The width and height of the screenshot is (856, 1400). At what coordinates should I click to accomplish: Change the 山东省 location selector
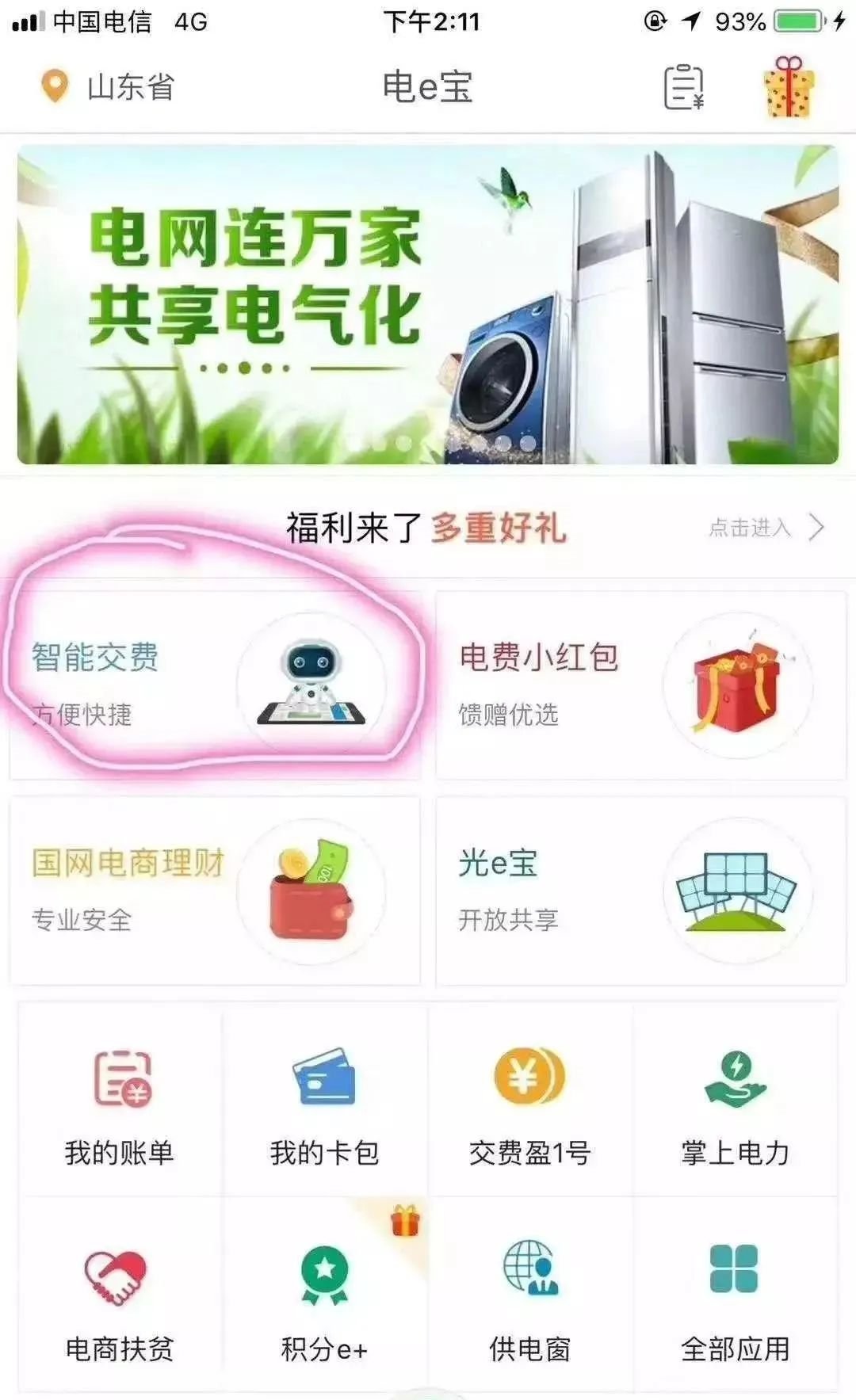pyautogui.click(x=109, y=86)
